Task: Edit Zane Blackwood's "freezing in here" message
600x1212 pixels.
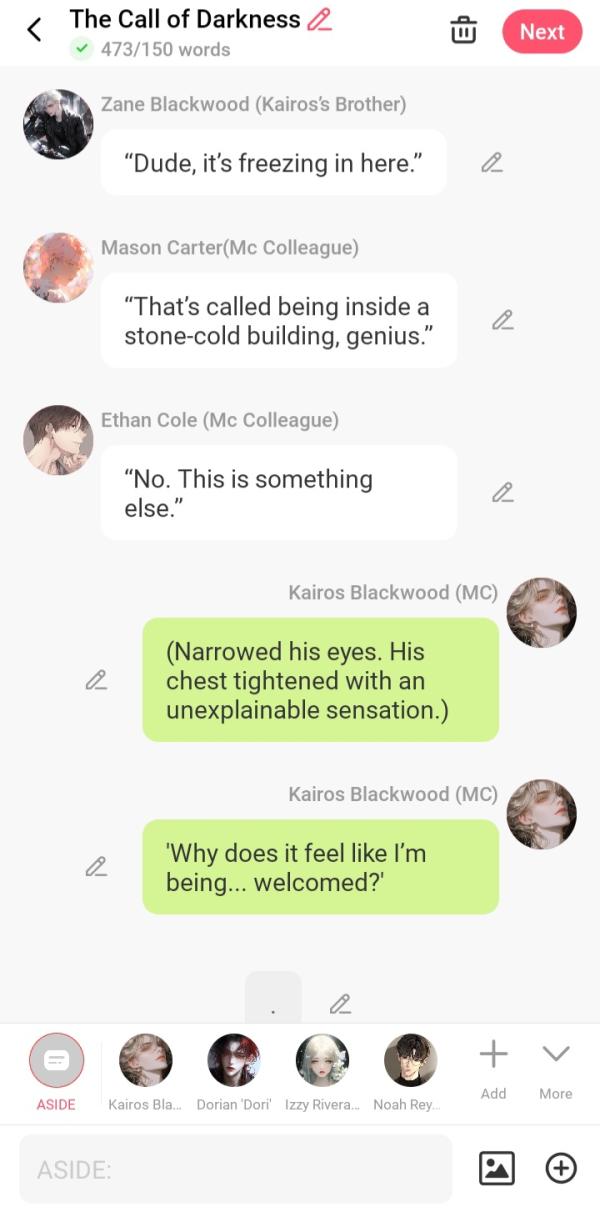Action: click(491, 162)
